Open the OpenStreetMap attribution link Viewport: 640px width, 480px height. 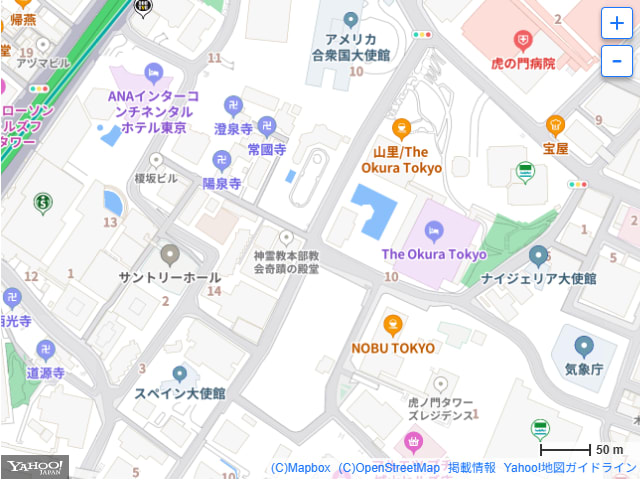(x=389, y=468)
